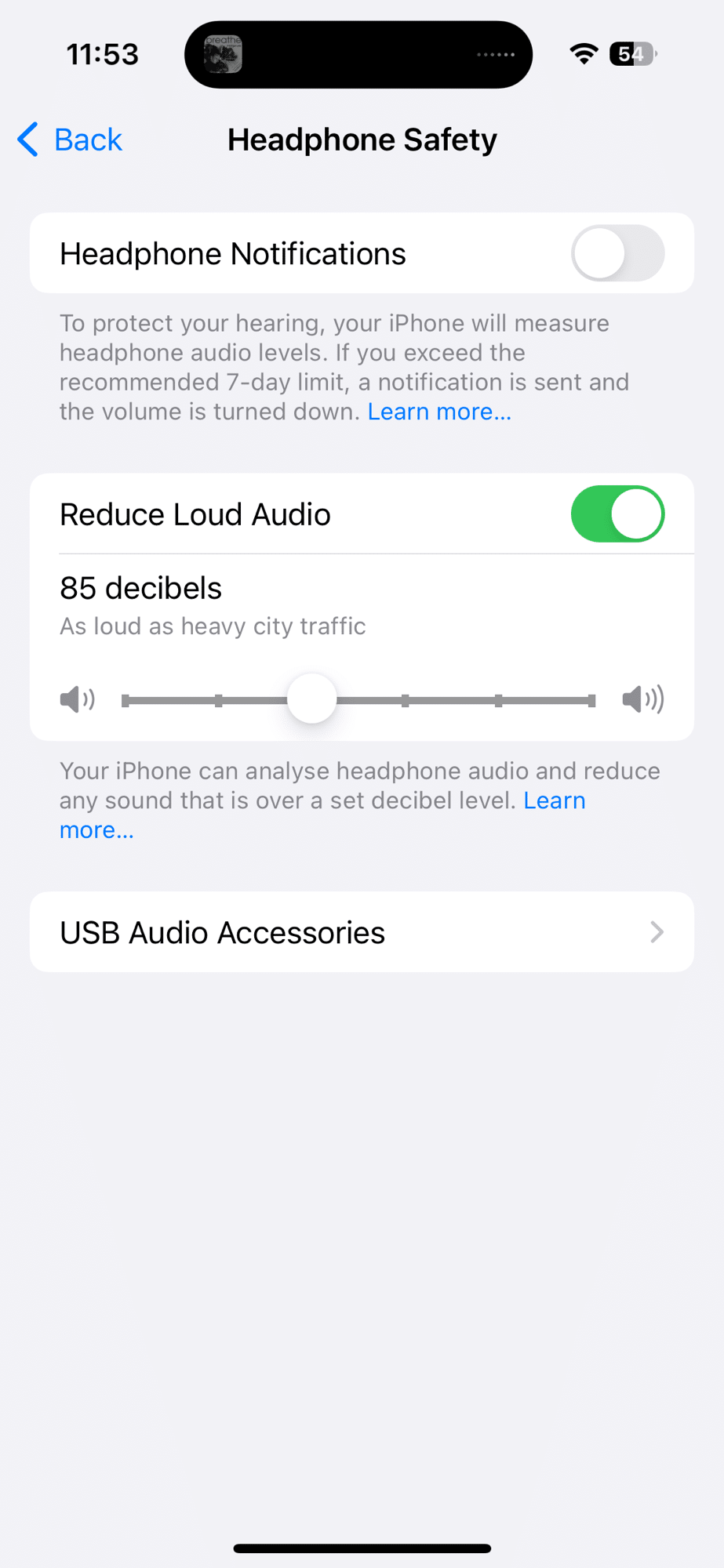Go back to the previous settings page

point(71,140)
